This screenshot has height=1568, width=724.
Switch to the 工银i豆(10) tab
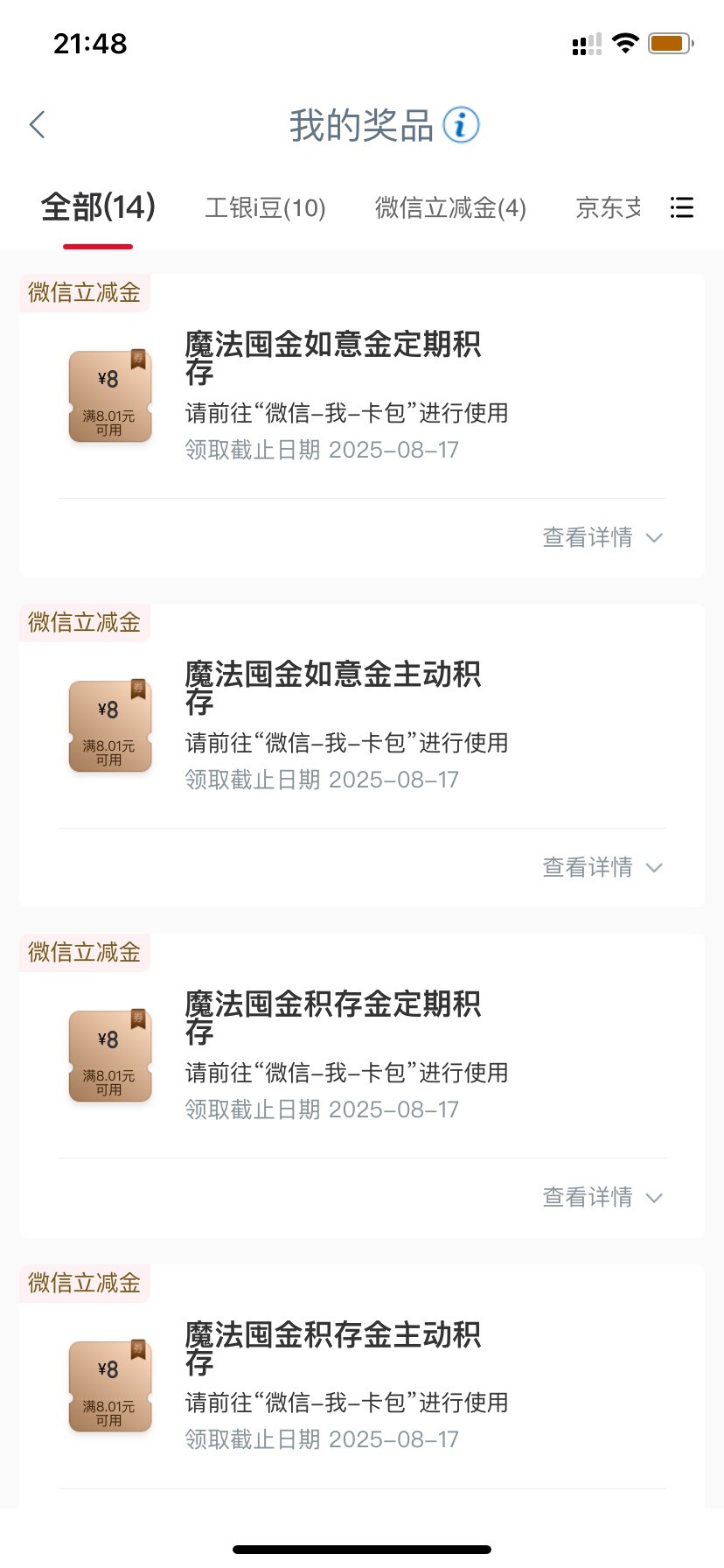click(x=265, y=208)
